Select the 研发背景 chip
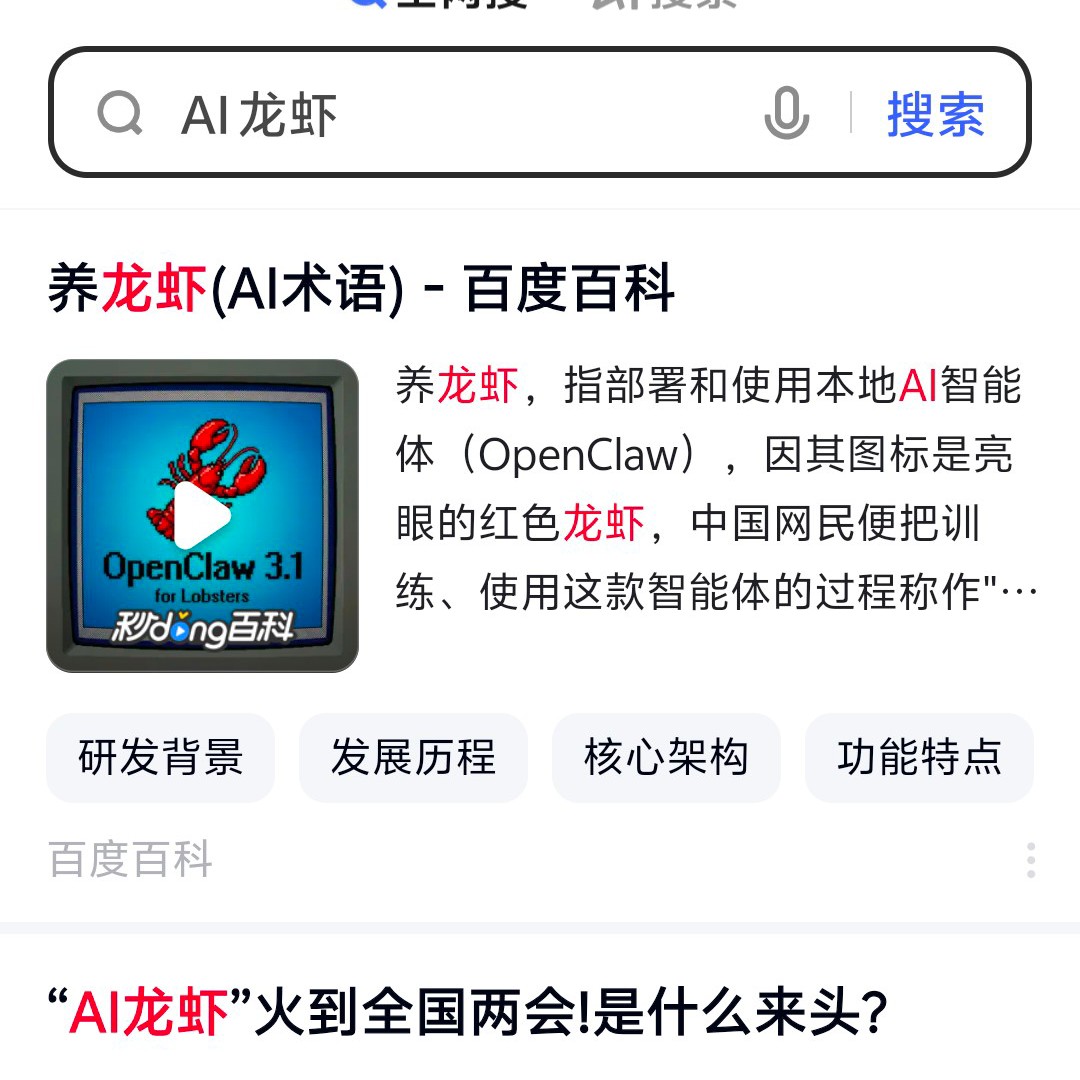Screen dimensions: 1080x1080 click(x=160, y=757)
